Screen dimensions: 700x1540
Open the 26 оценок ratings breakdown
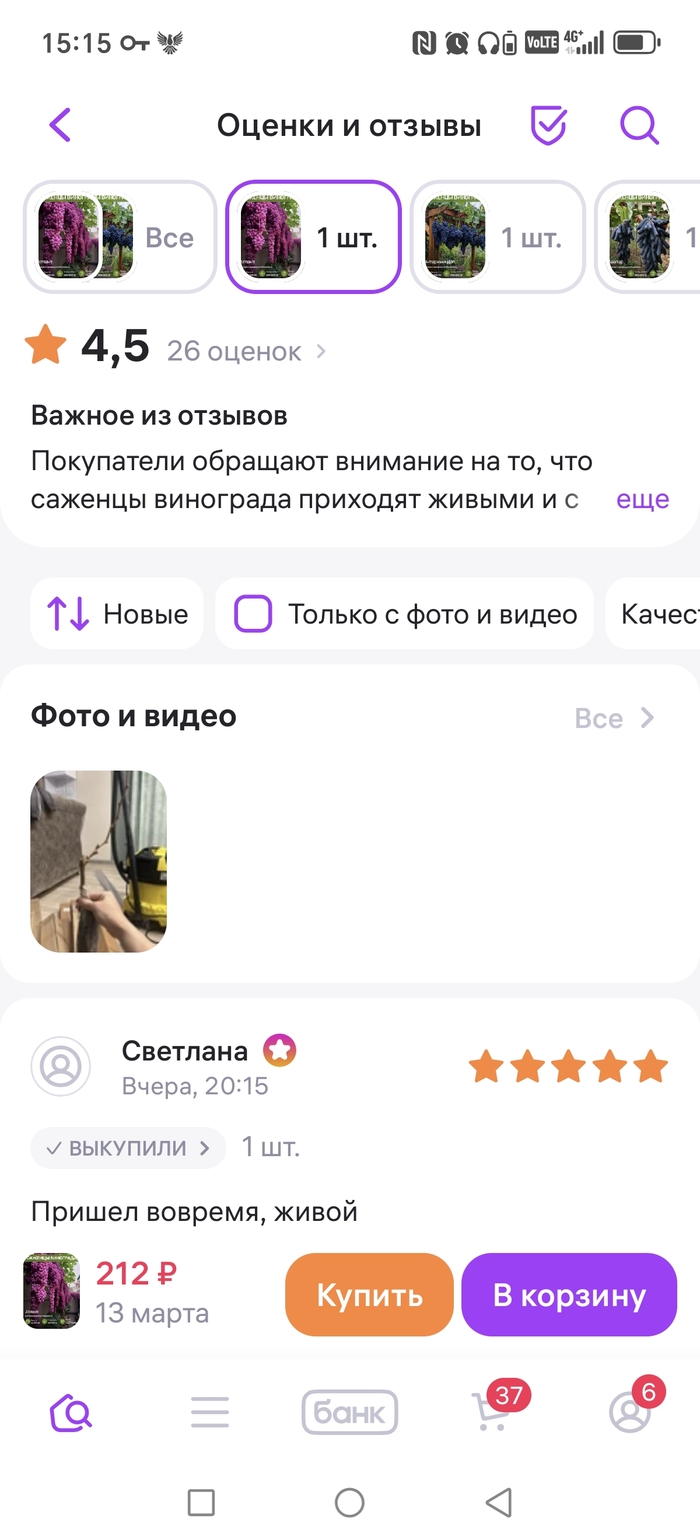[x=245, y=351]
